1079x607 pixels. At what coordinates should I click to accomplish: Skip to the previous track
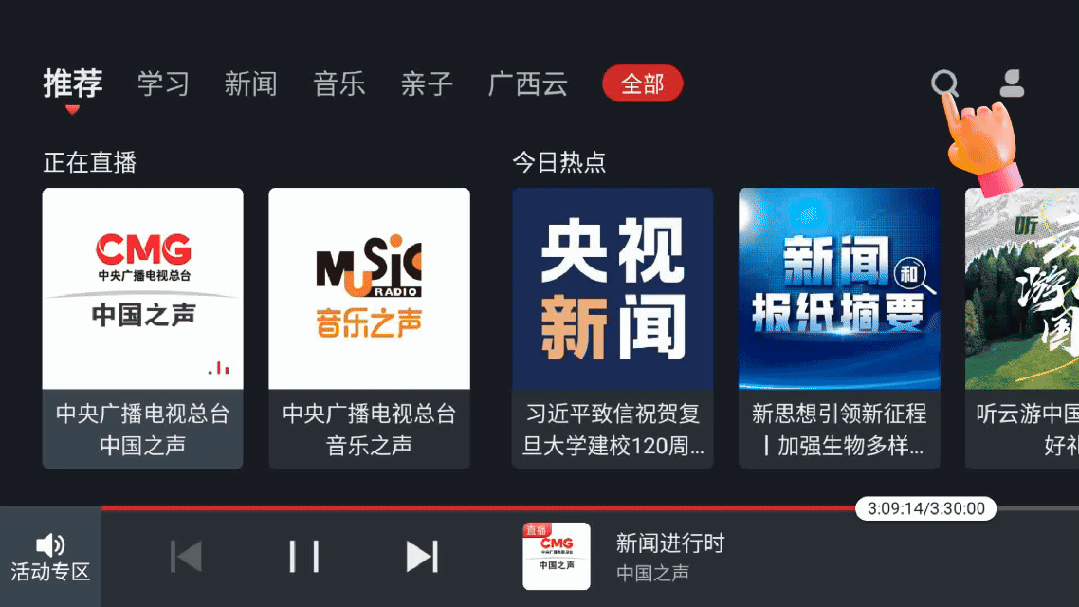(187, 557)
